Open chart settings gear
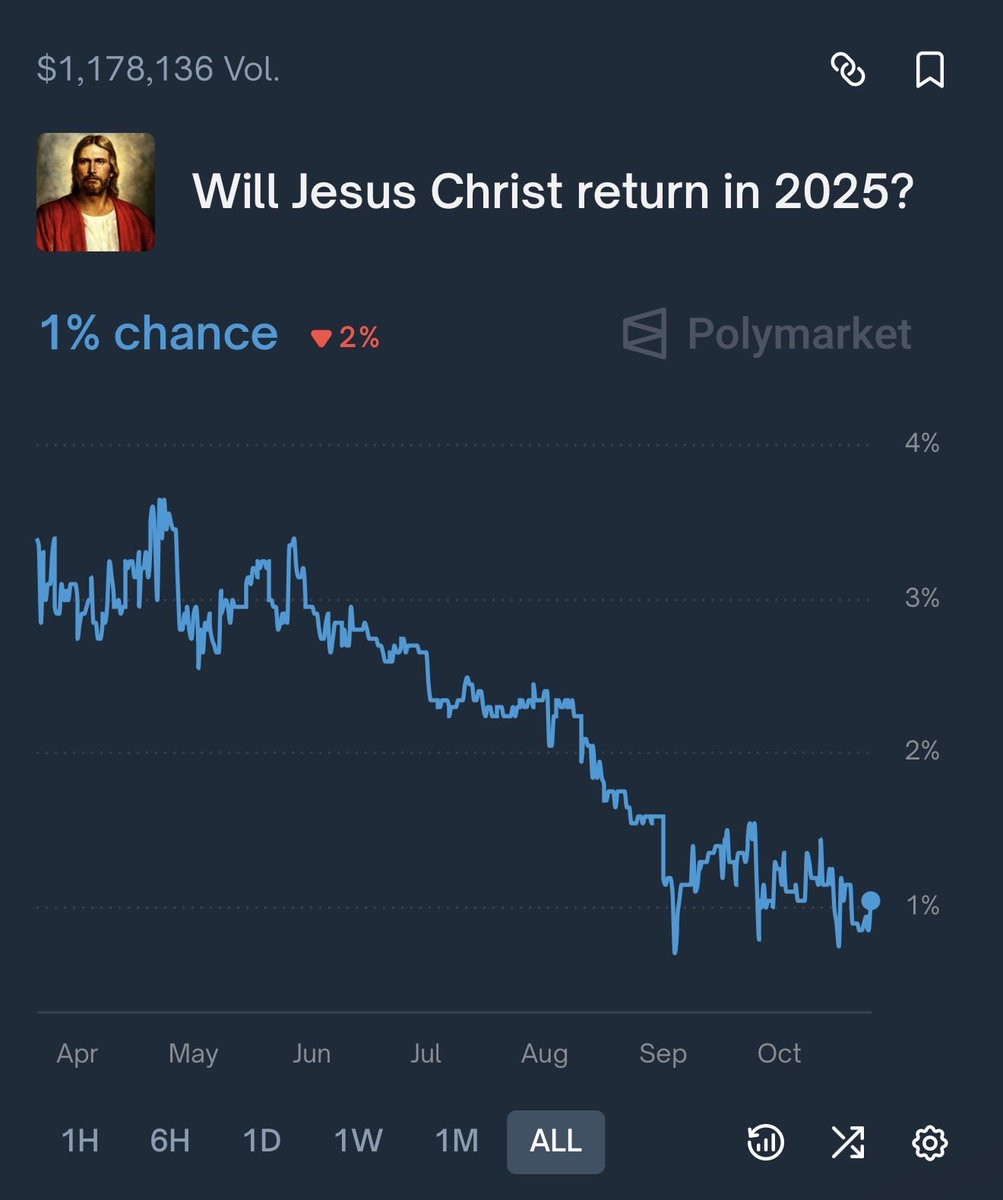Viewport: 1003px width, 1200px height. click(930, 1142)
